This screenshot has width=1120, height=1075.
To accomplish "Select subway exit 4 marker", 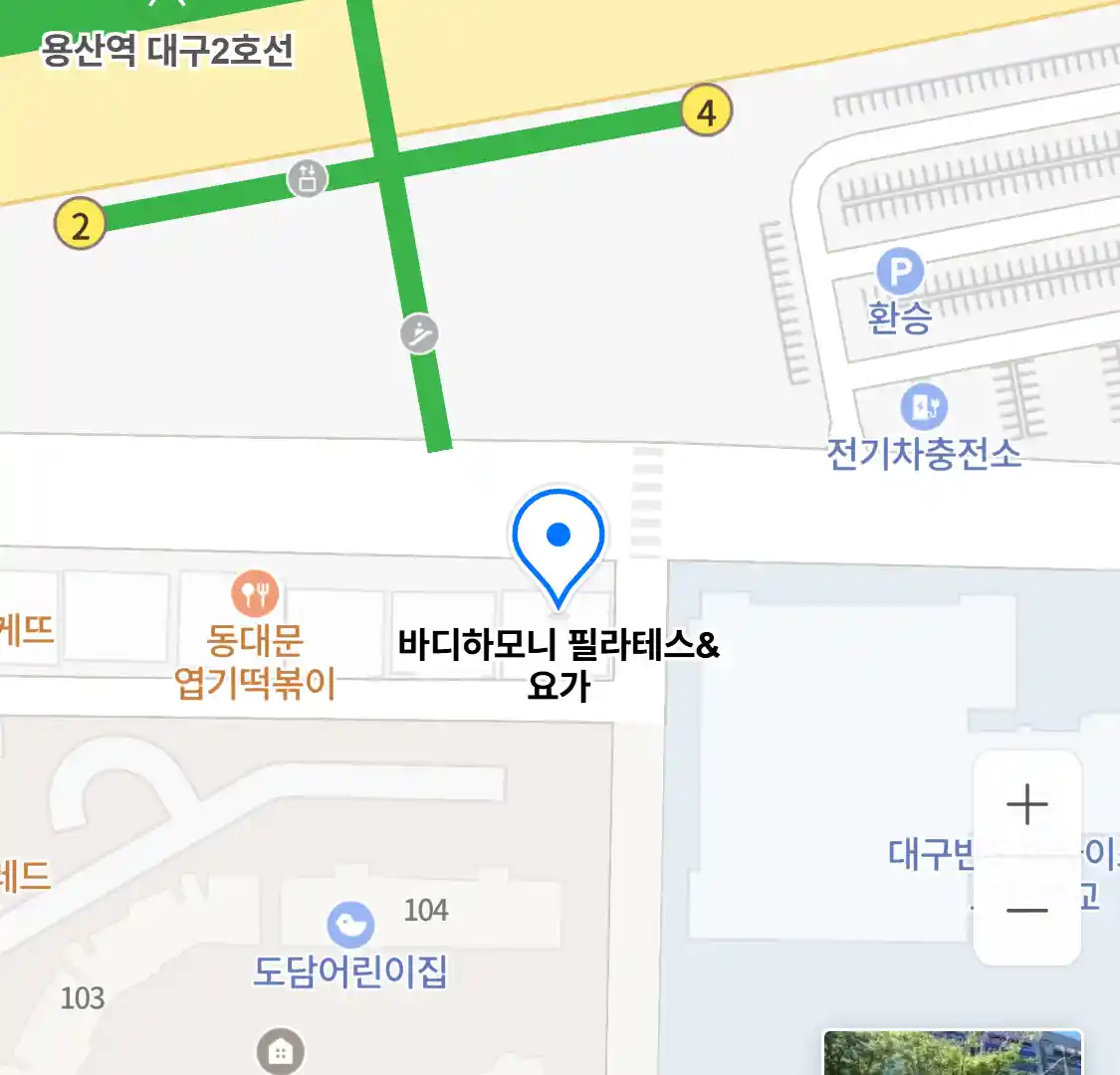I will pyautogui.click(x=706, y=111).
